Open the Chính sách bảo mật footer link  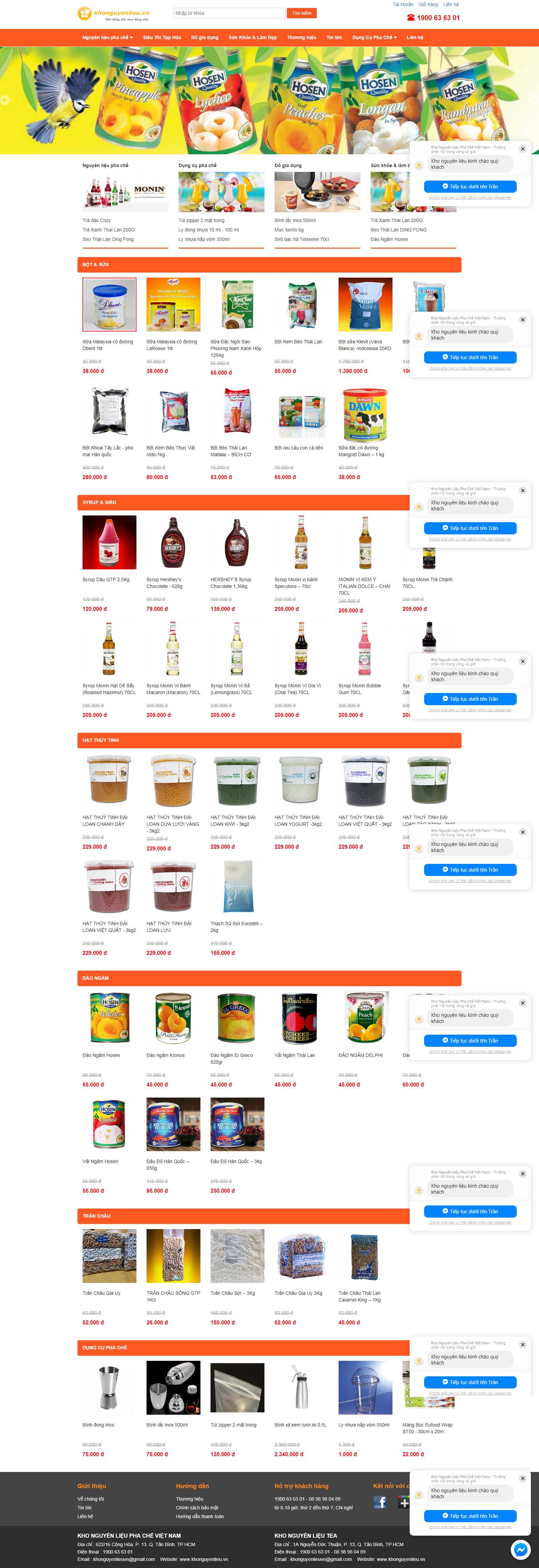[196, 1507]
